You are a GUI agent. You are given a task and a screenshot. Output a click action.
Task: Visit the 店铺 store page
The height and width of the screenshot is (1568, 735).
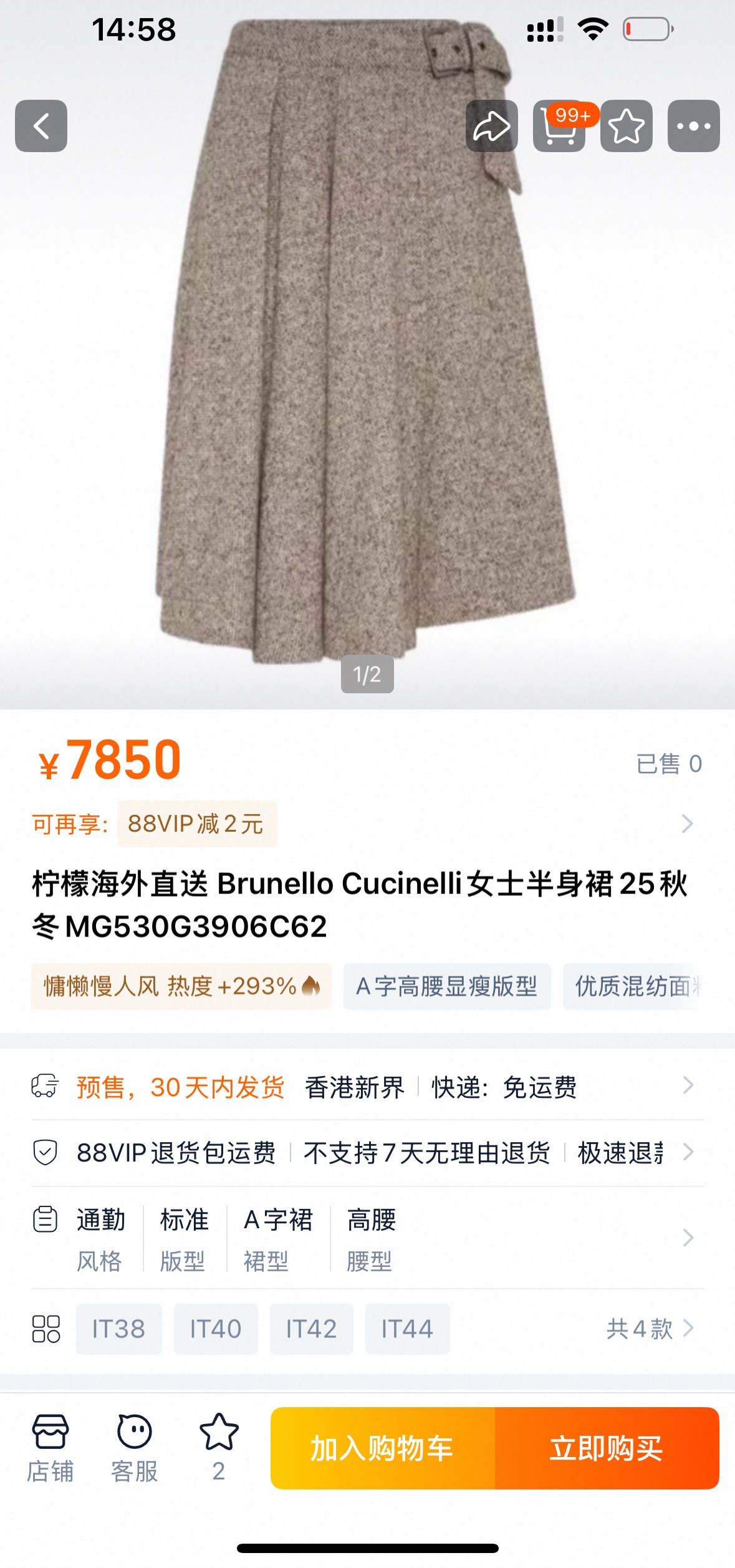click(50, 1447)
